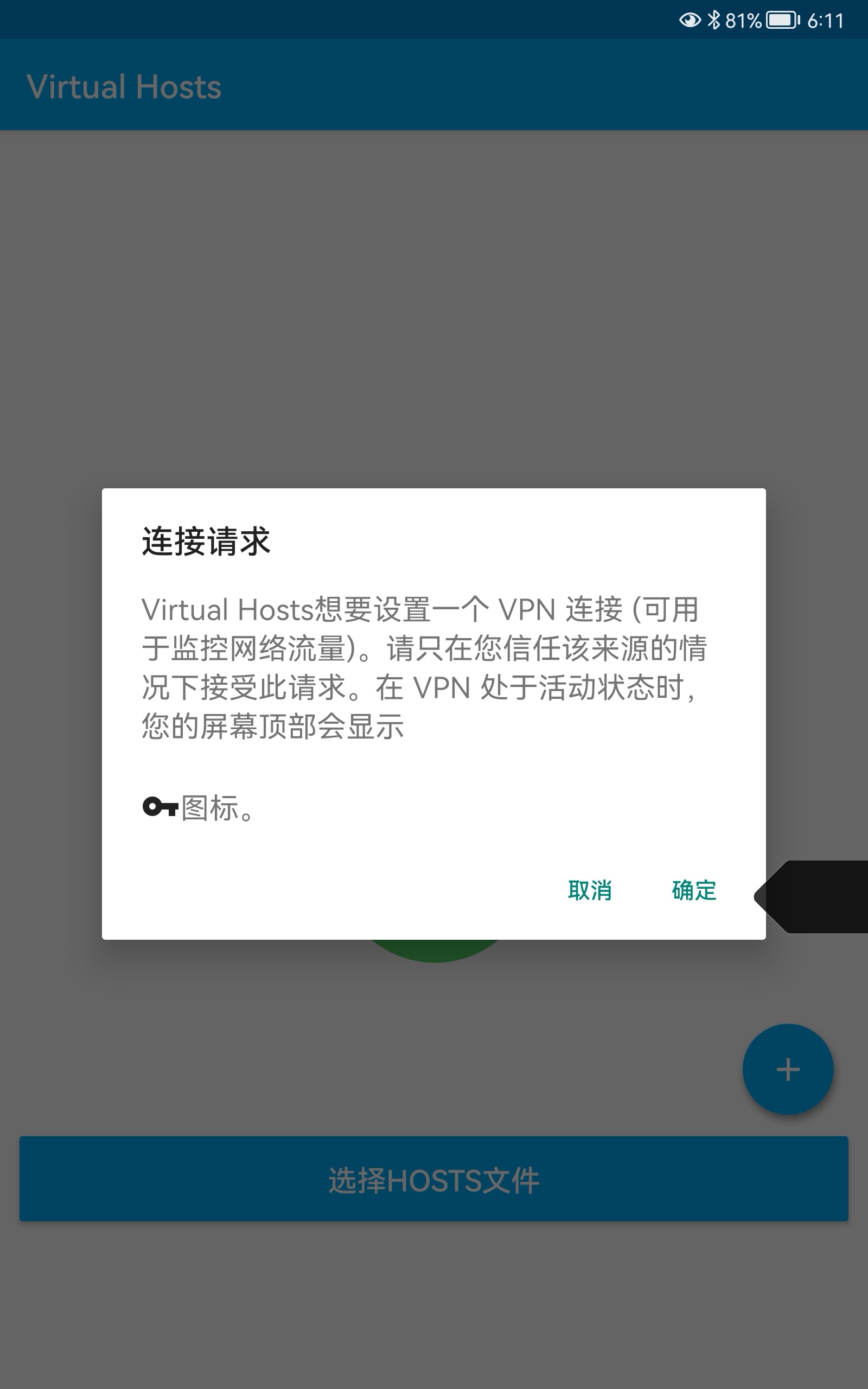This screenshot has width=868, height=1389.
Task: Cancel the VPN connection request with 取消
Action: pyautogui.click(x=590, y=891)
